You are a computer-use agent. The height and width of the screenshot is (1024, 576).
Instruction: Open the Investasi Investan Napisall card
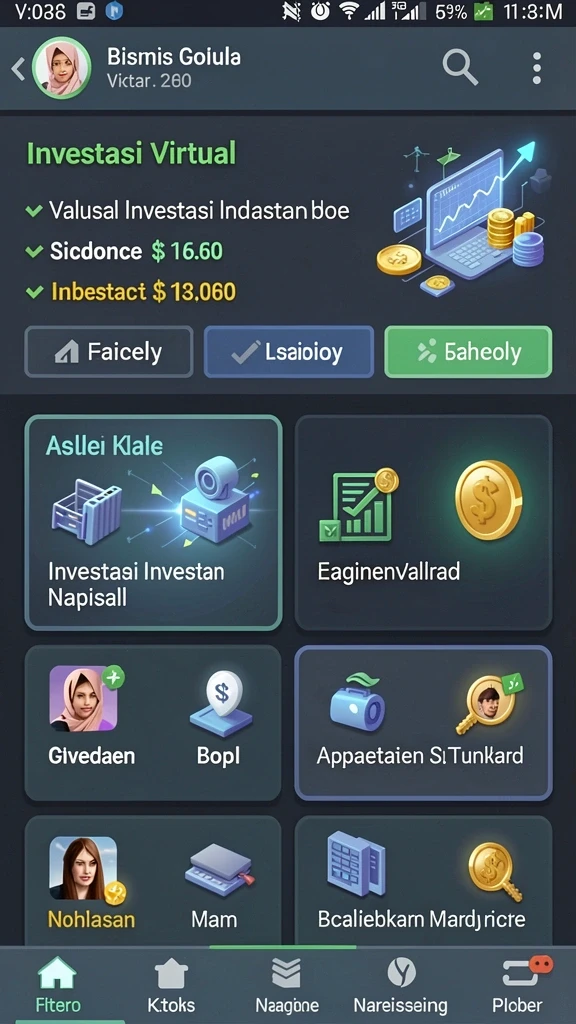point(153,522)
